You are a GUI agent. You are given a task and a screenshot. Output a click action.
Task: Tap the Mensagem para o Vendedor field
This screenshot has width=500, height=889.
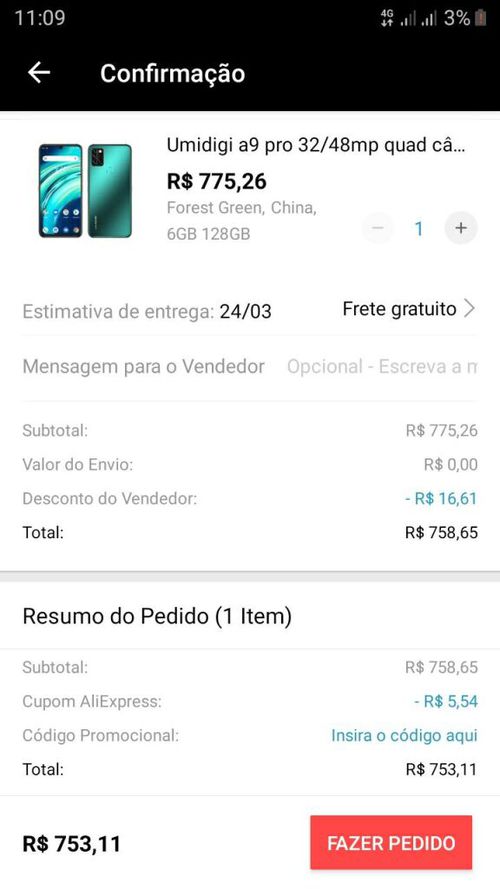[381, 367]
